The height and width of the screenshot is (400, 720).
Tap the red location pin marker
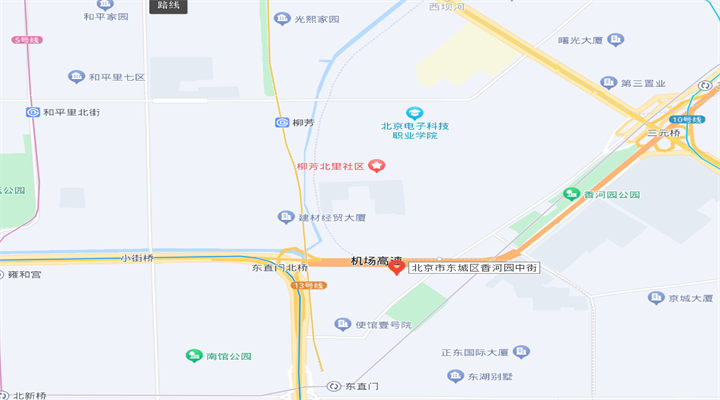(396, 268)
